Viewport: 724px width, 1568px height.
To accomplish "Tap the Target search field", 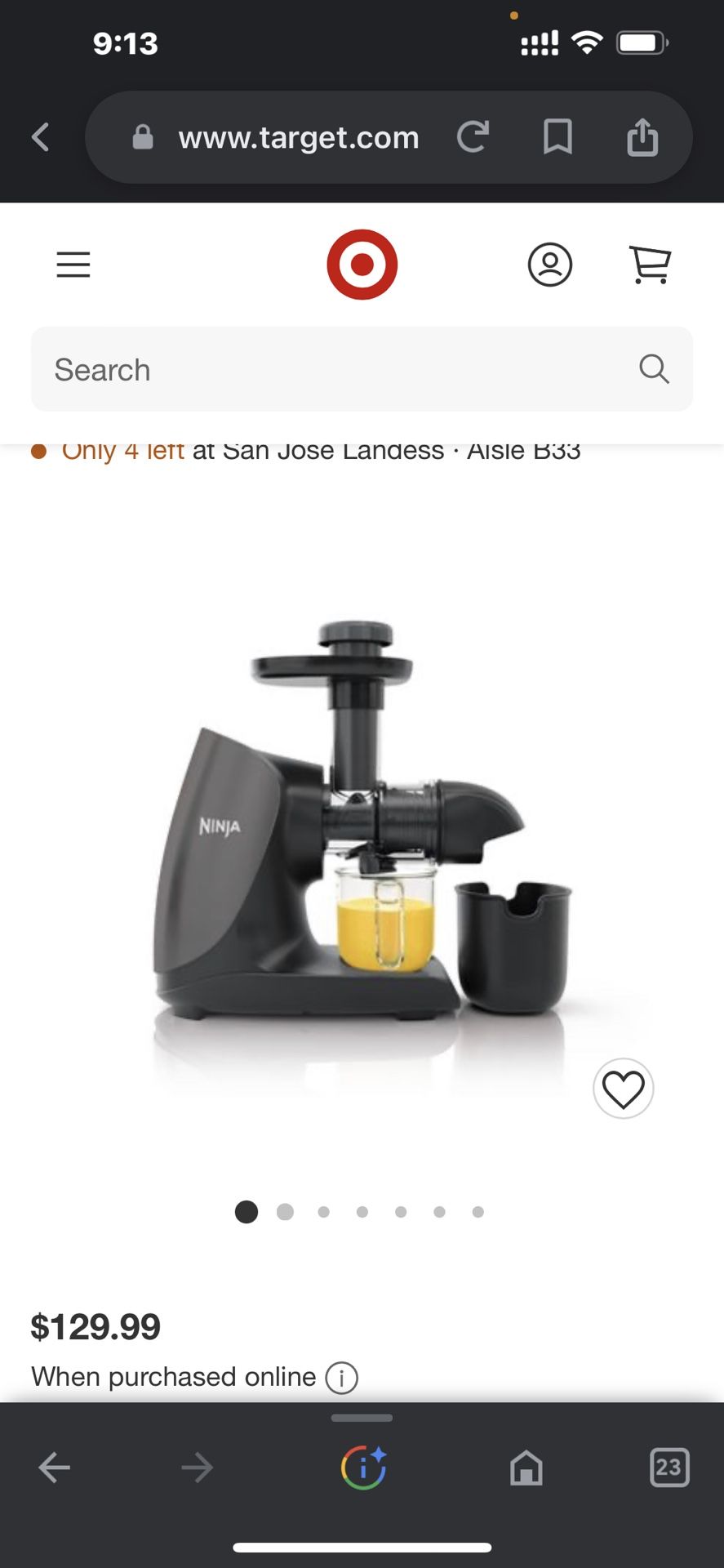I will tap(343, 370).
